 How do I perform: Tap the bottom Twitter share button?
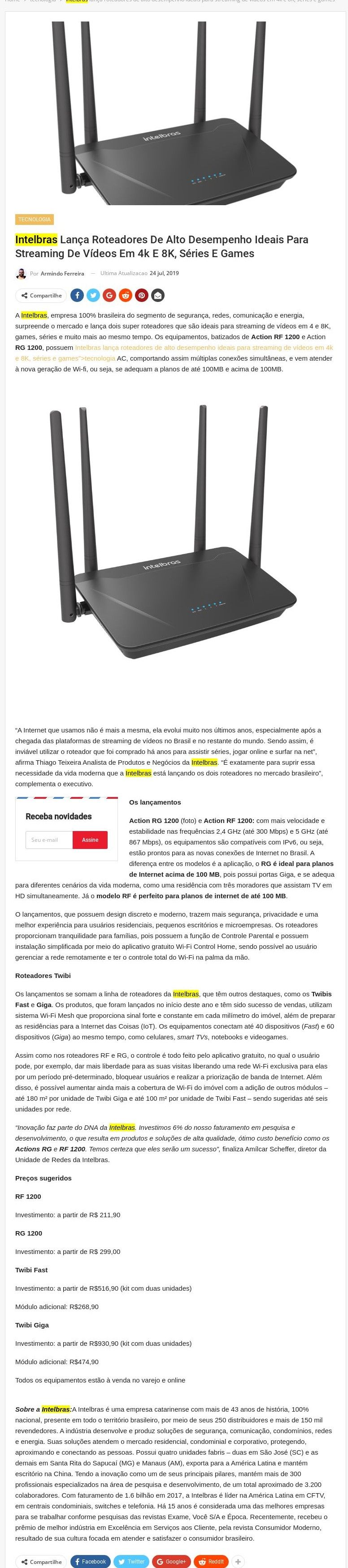pos(131,1556)
